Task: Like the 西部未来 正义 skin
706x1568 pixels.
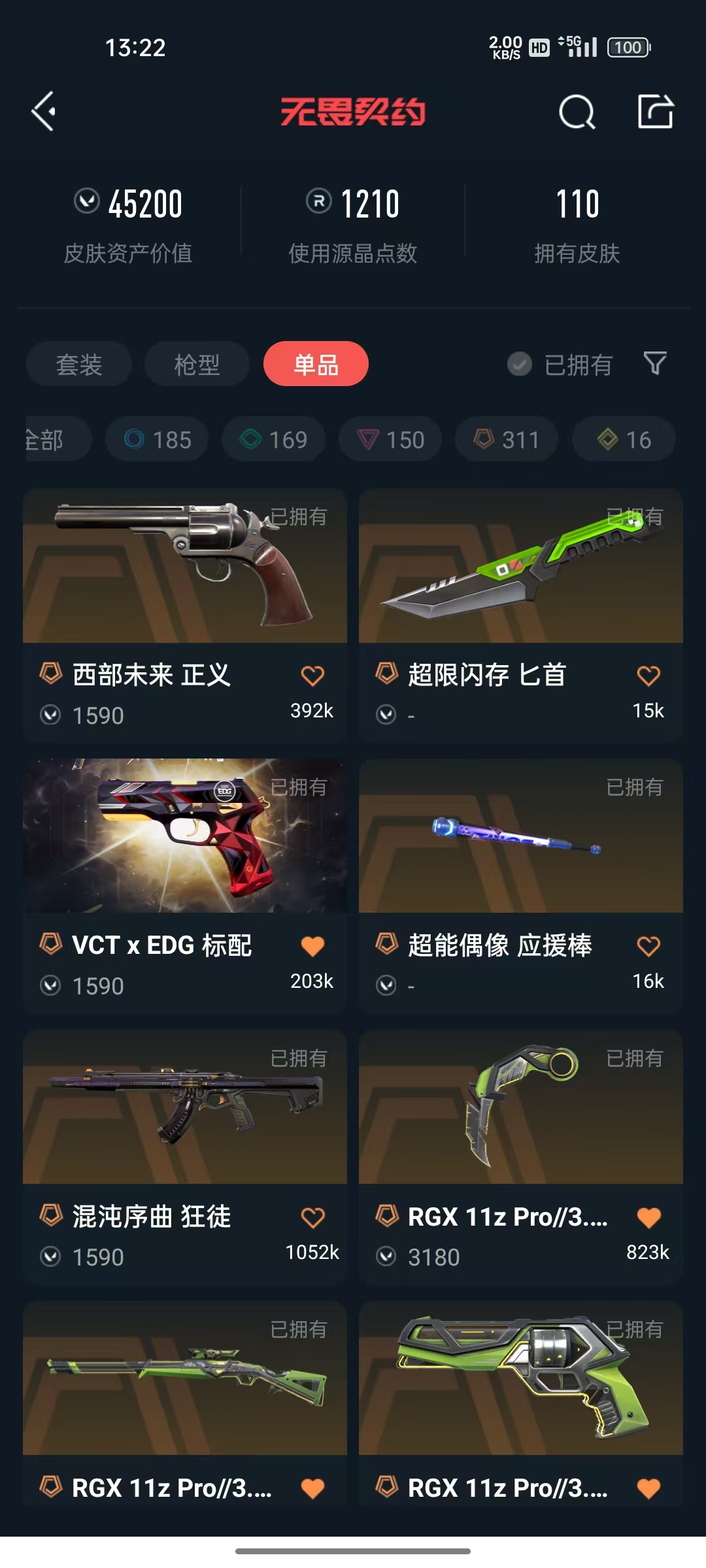Action: pos(312,676)
